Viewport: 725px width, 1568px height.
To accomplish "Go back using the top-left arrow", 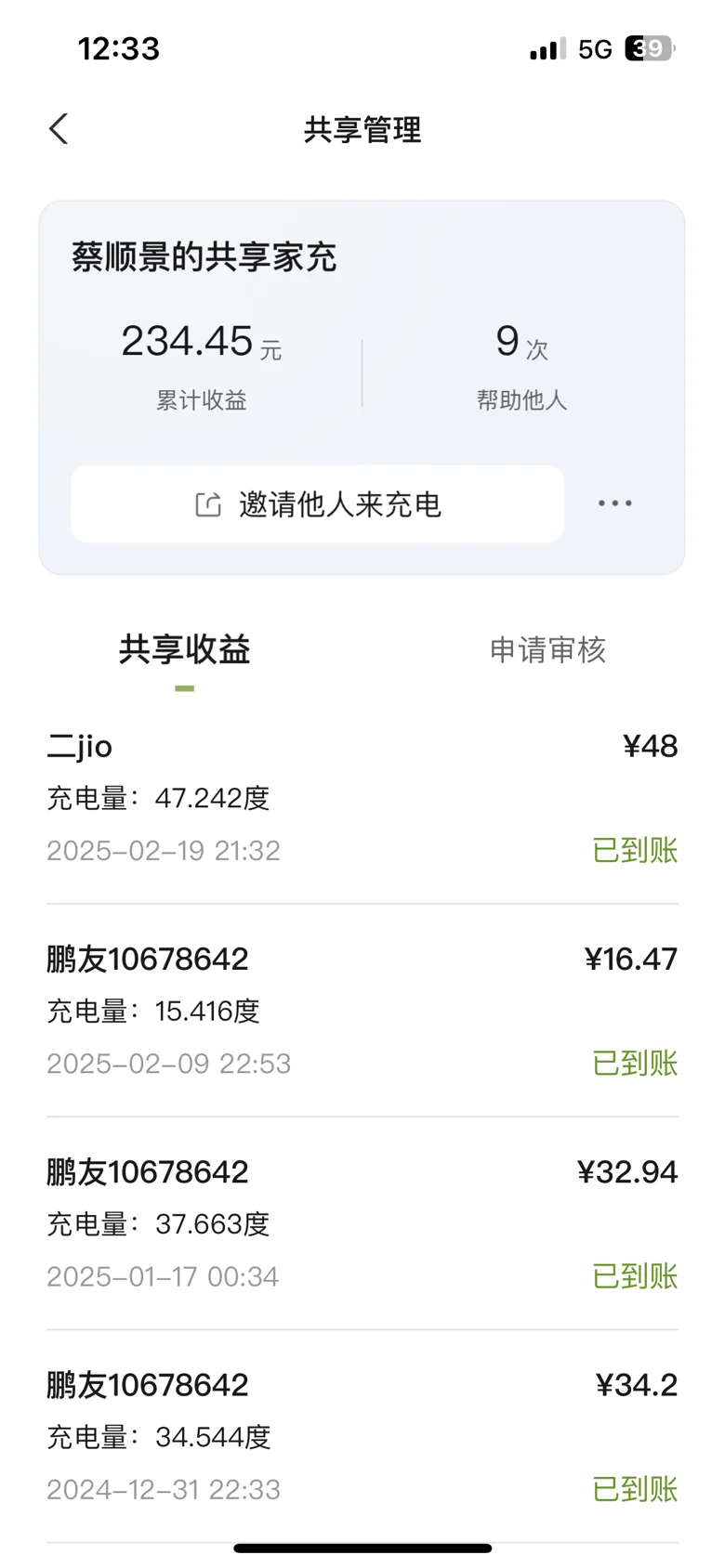I will click(59, 129).
